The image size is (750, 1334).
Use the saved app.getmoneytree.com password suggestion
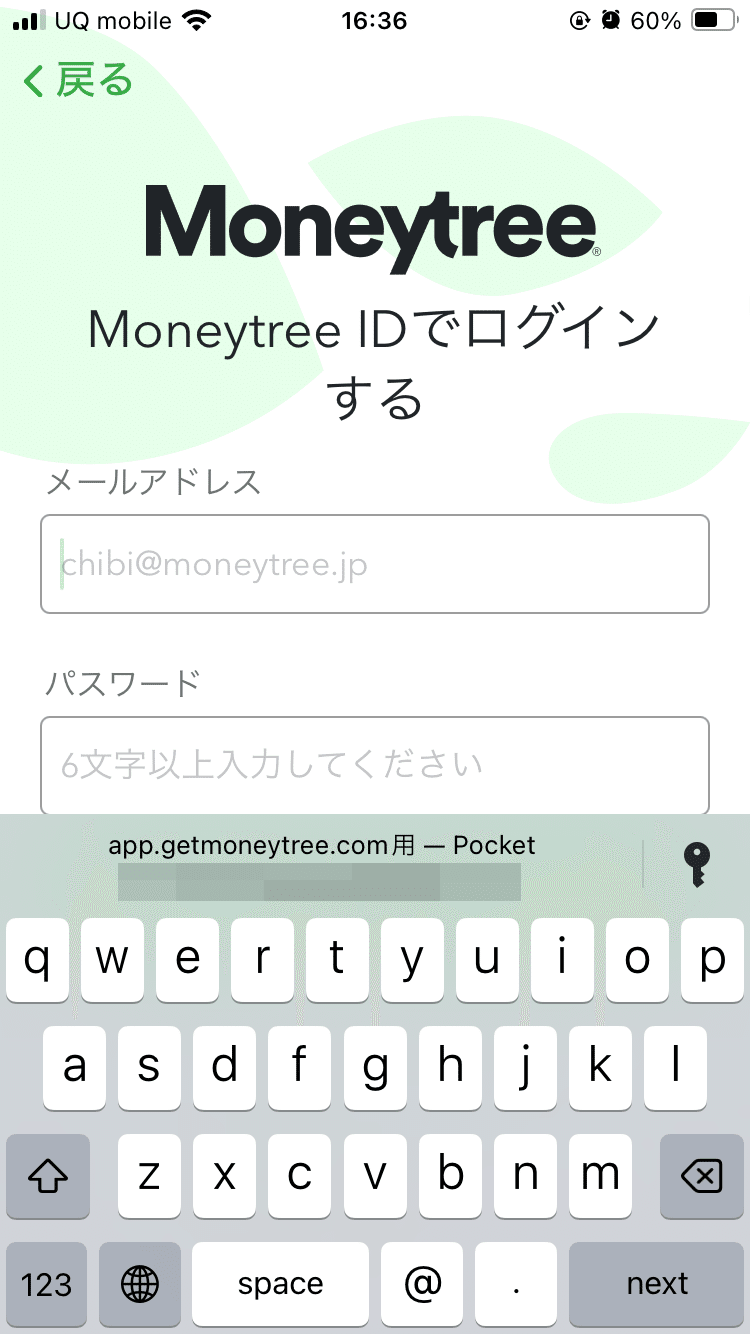(322, 862)
